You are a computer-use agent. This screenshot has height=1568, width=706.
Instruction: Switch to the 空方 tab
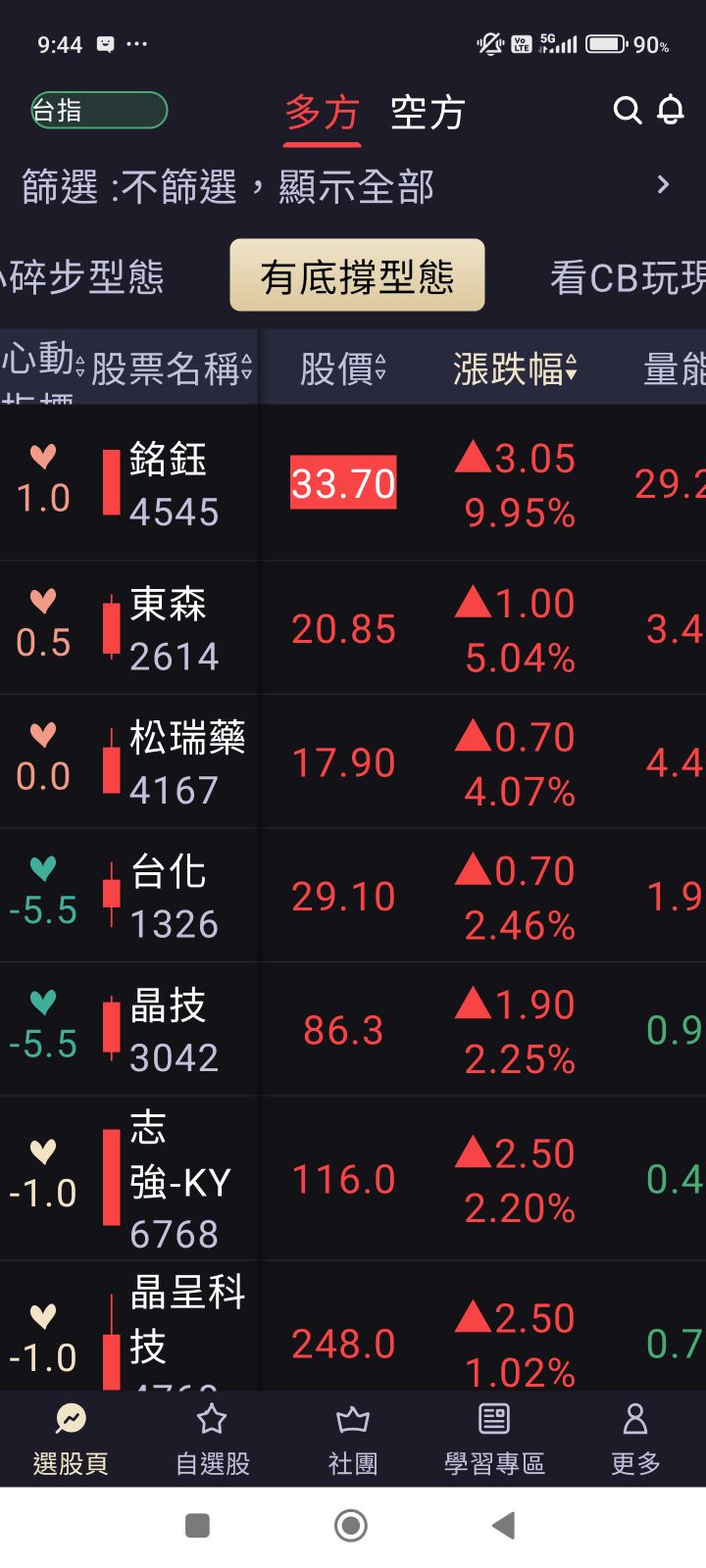coord(428,114)
